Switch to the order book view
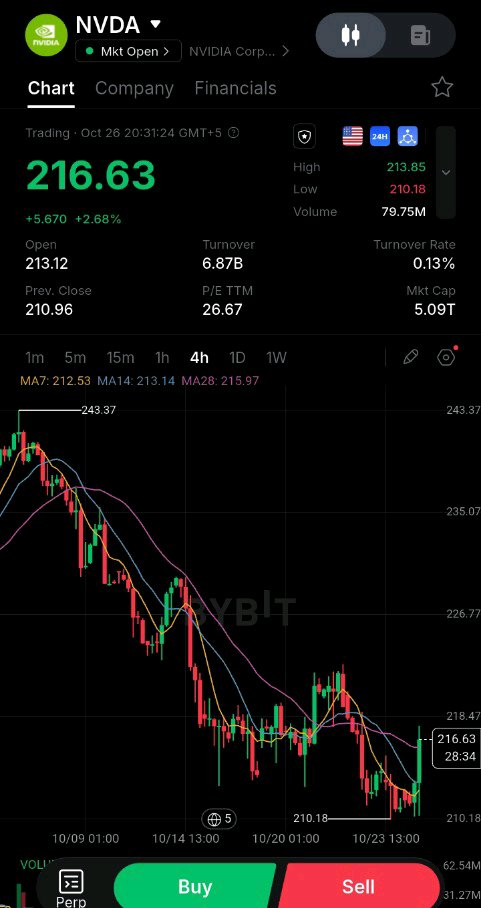The height and width of the screenshot is (908, 481). coord(420,35)
